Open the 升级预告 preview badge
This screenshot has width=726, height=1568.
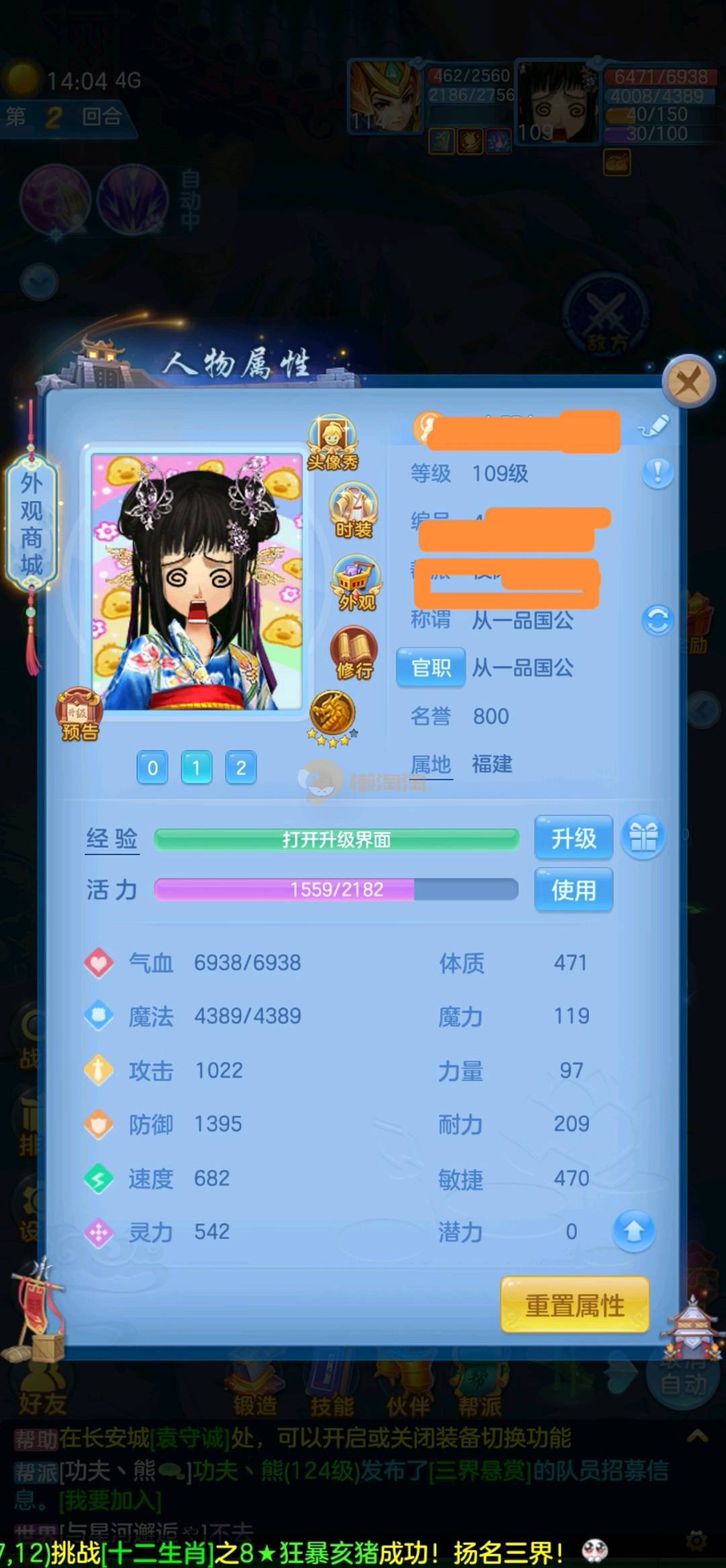[79, 714]
